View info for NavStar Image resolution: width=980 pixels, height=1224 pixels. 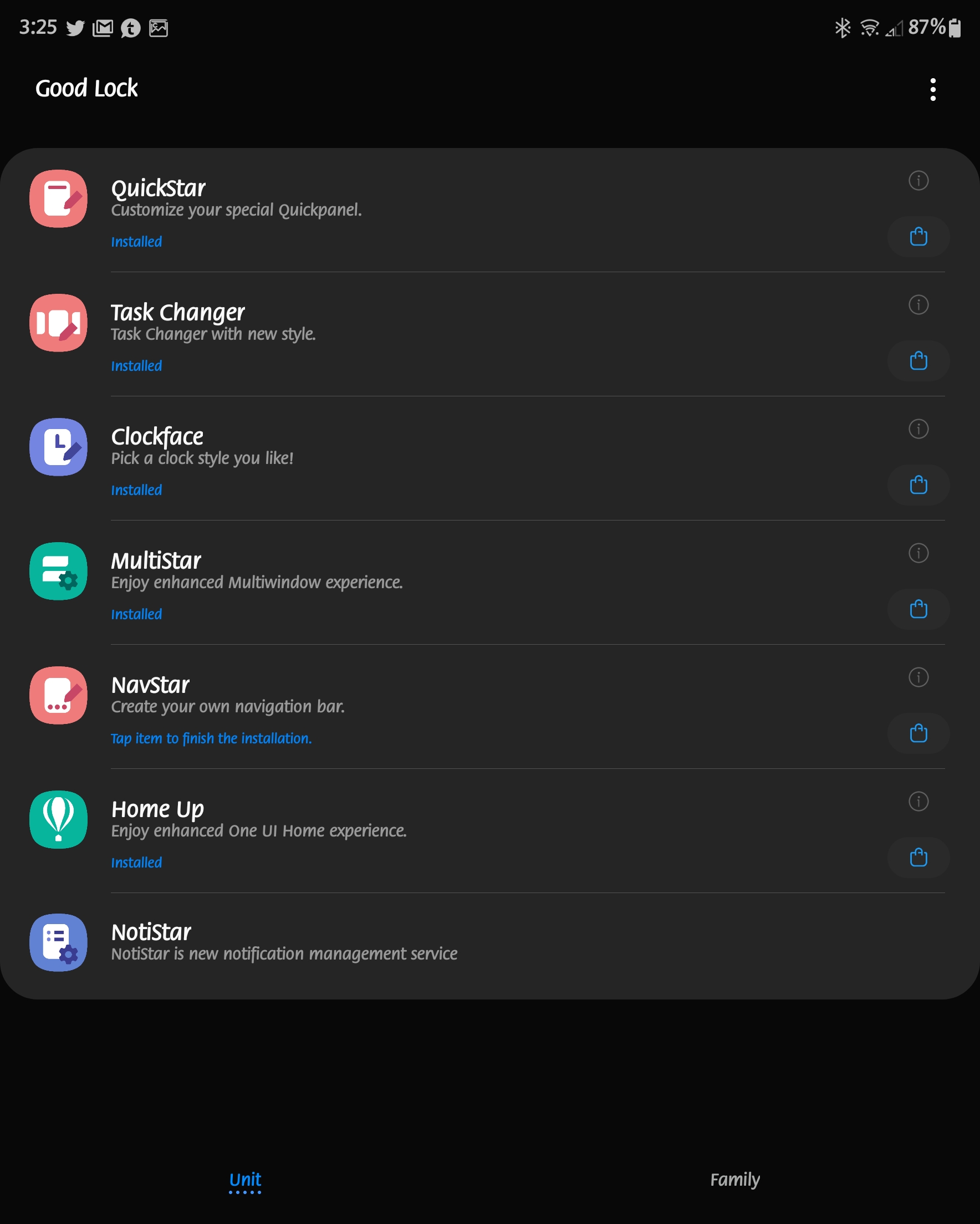click(x=918, y=677)
